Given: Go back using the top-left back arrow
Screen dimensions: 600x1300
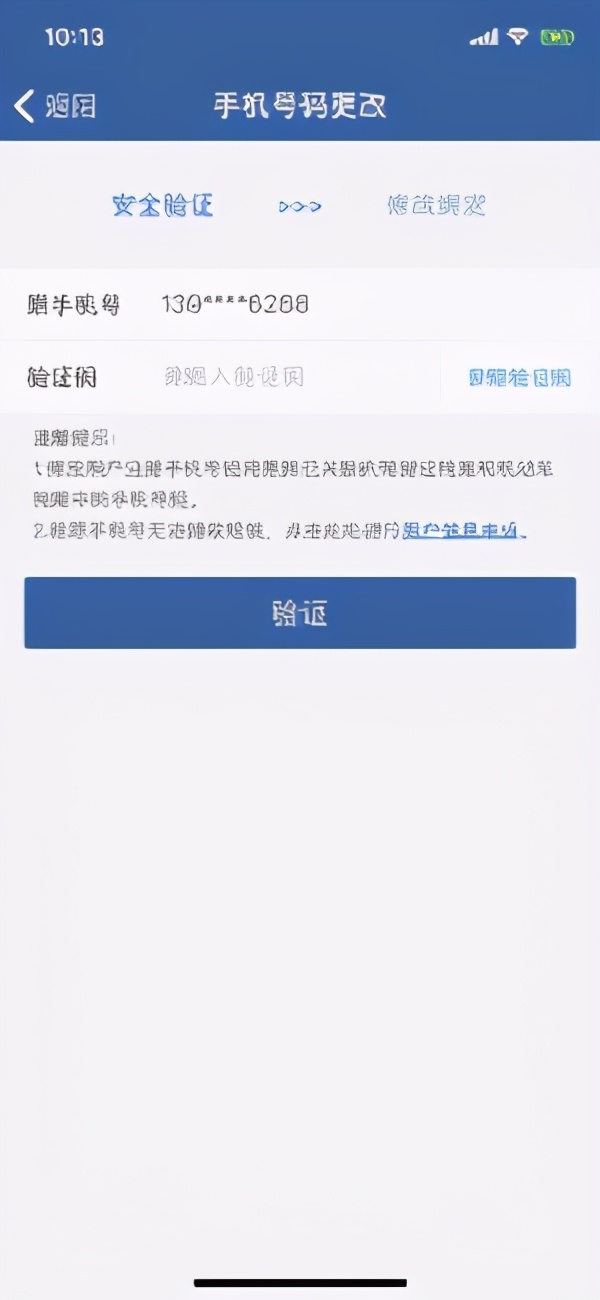Looking at the screenshot, I should click(55, 105).
